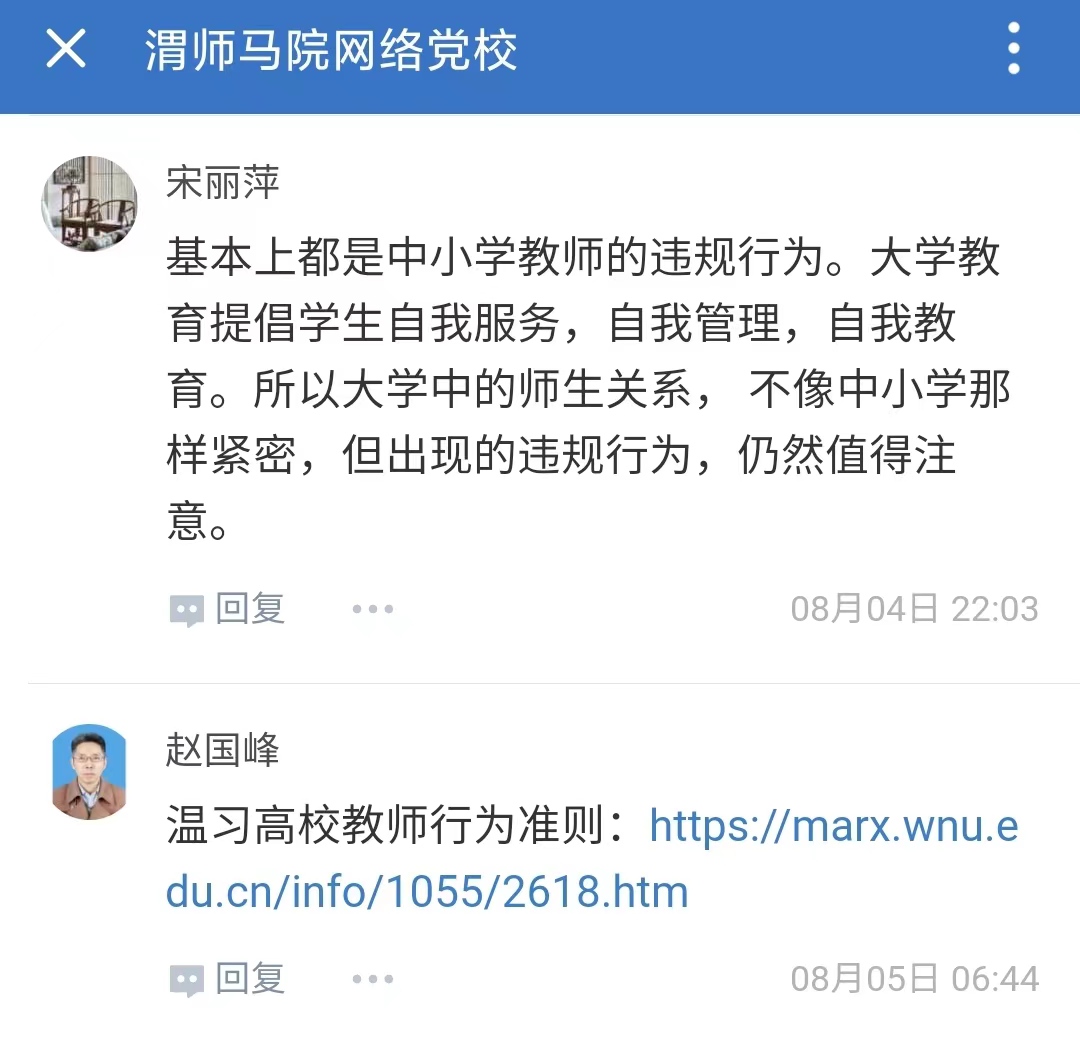Image resolution: width=1080 pixels, height=1038 pixels.
Task: Open the three-dot overflow menu in header
Action: (1013, 49)
